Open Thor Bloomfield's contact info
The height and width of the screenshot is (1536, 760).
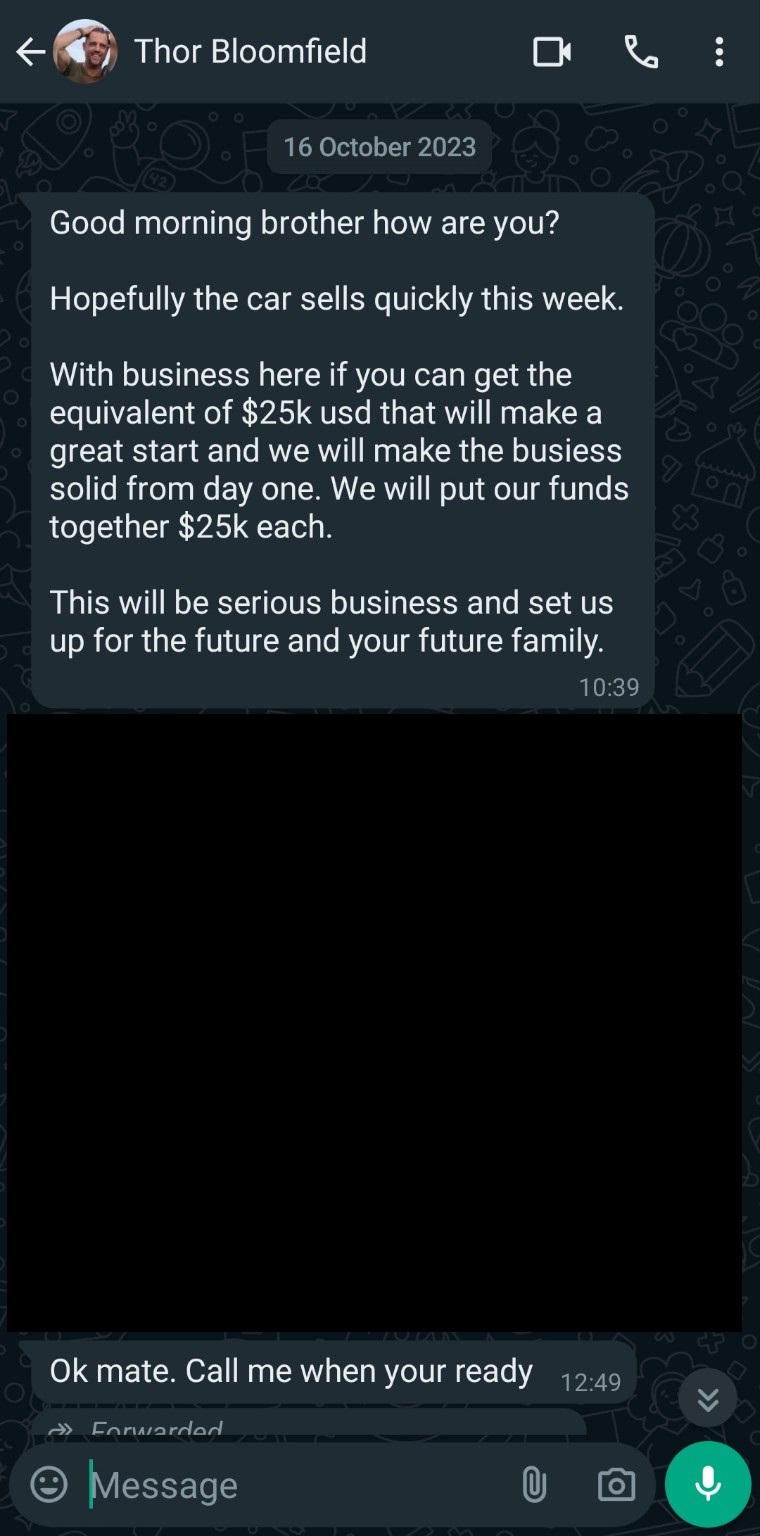coord(250,52)
